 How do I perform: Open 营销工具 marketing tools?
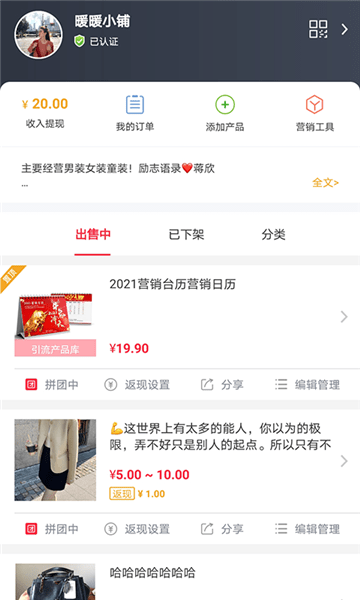point(314,113)
